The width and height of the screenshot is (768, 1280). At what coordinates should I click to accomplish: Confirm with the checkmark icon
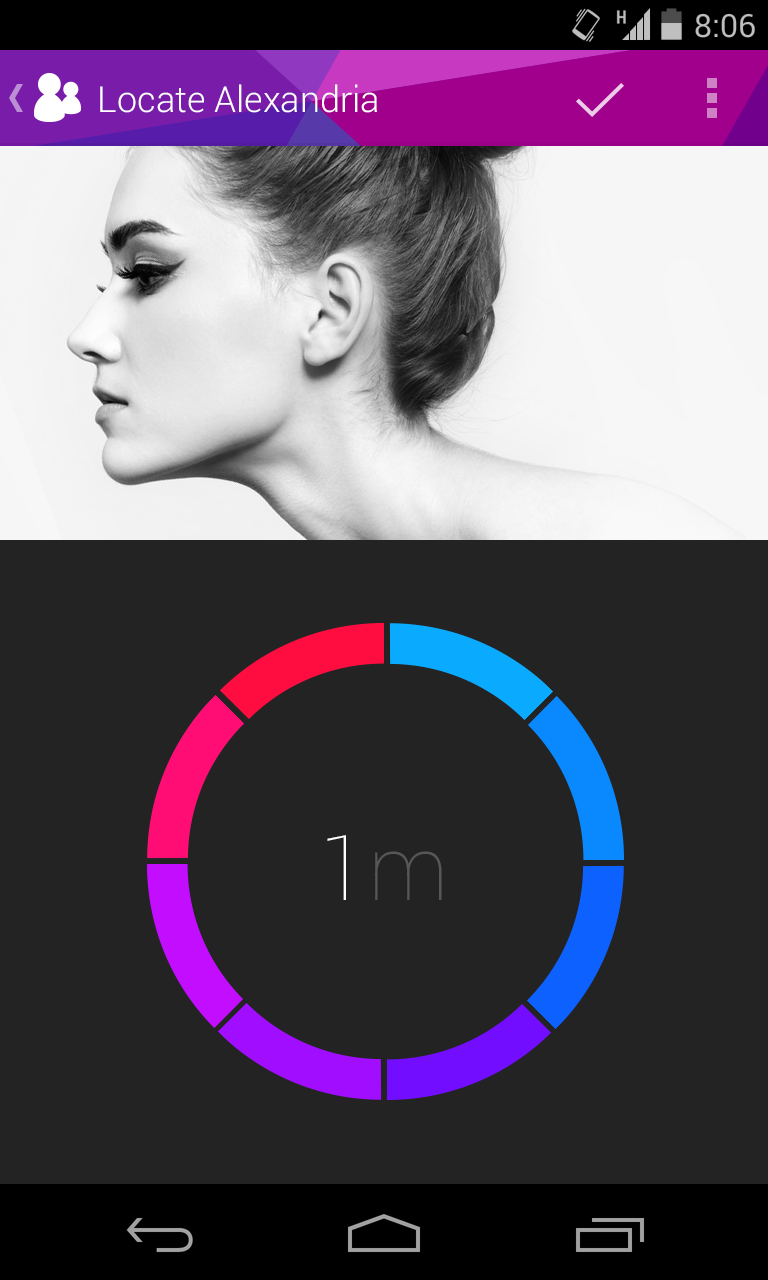(600, 99)
